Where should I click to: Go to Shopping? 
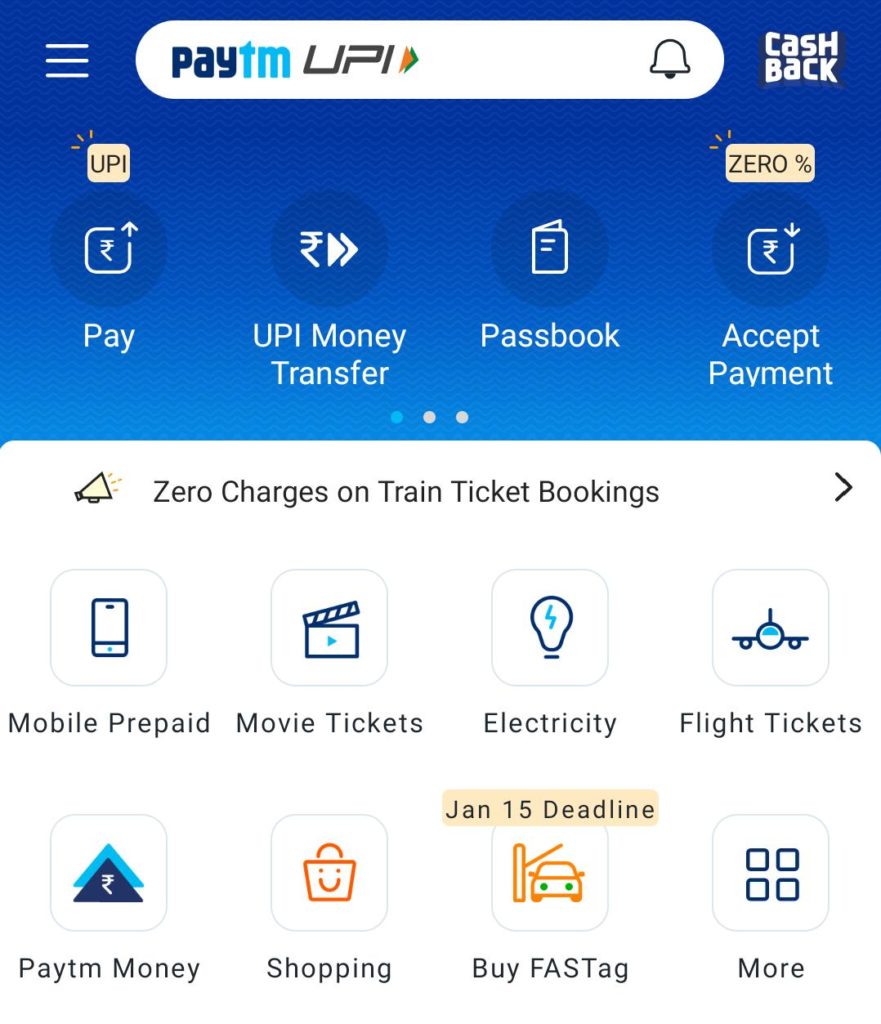tap(329, 873)
